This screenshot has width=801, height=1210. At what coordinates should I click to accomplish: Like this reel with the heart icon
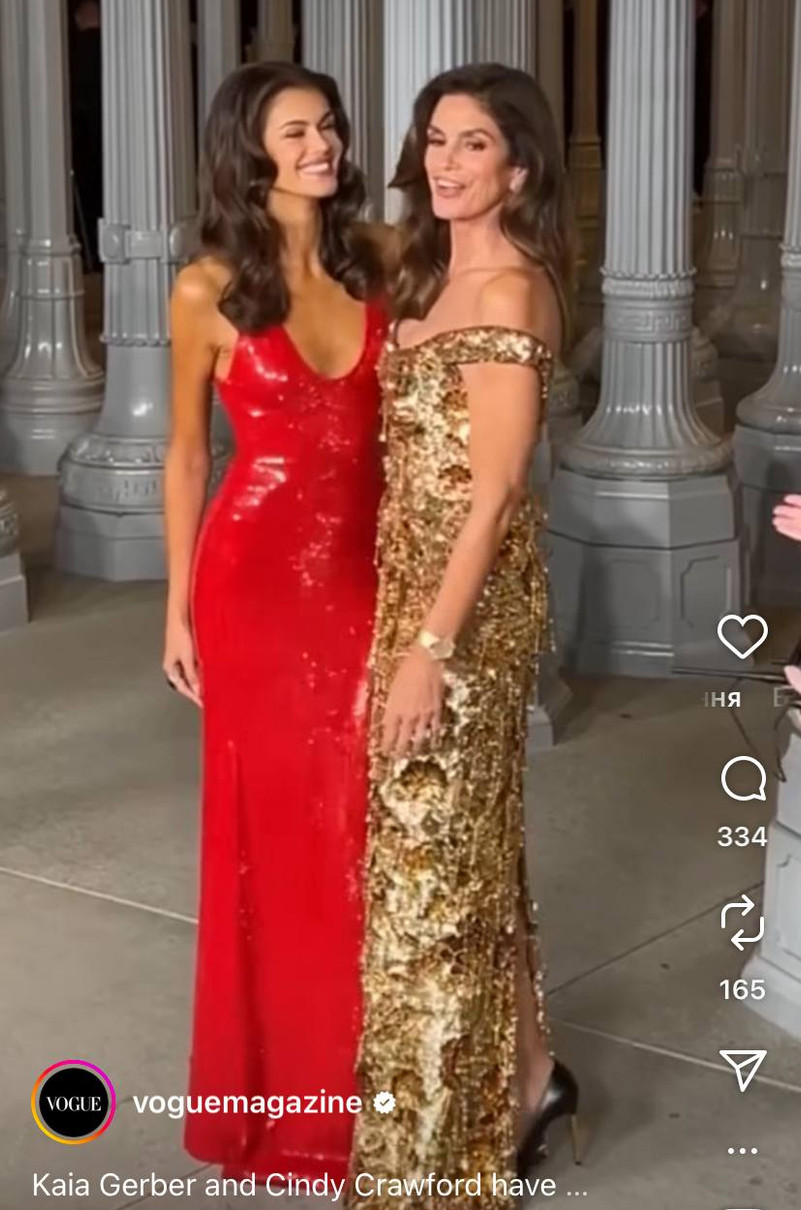click(742, 636)
